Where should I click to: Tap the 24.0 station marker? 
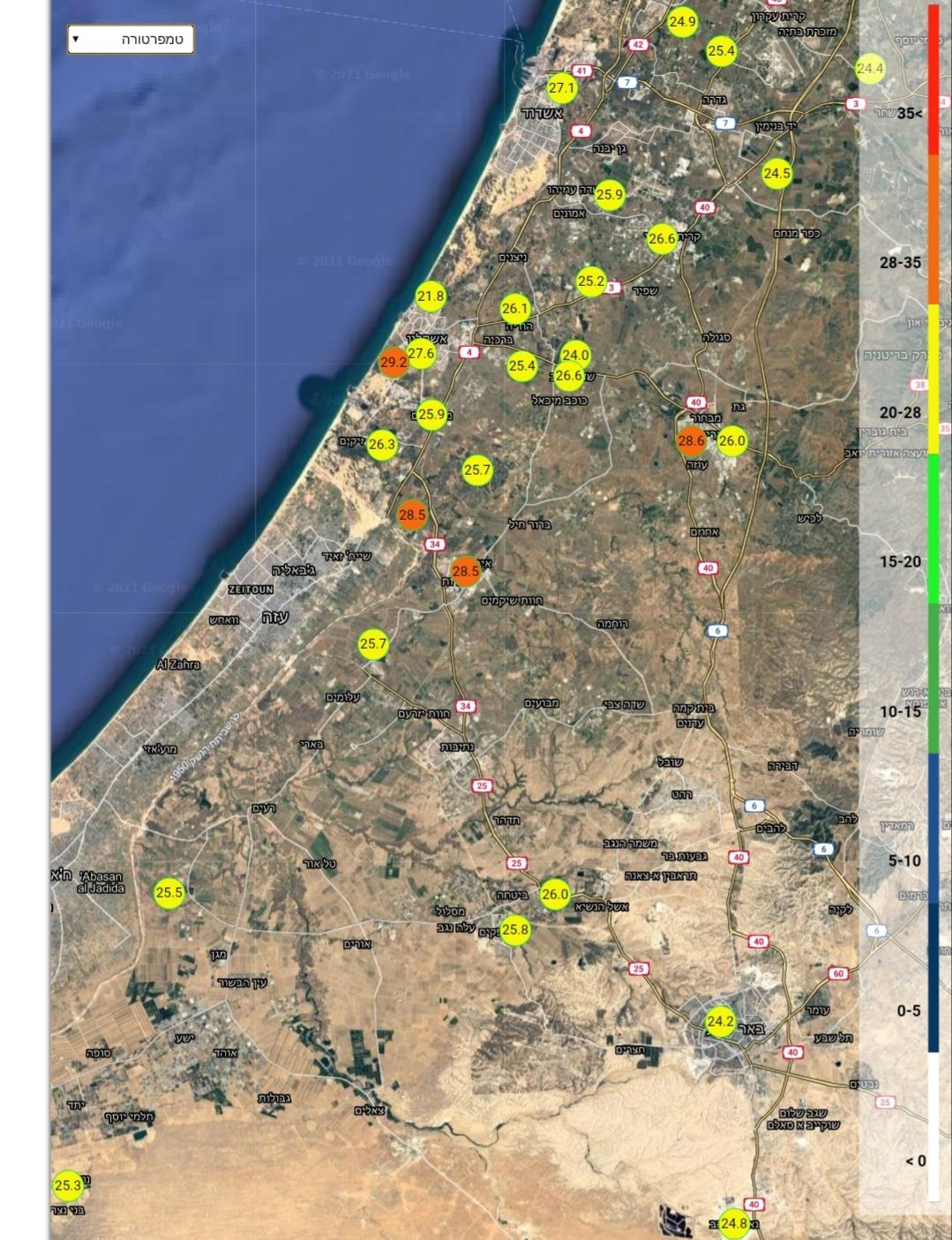pos(575,355)
